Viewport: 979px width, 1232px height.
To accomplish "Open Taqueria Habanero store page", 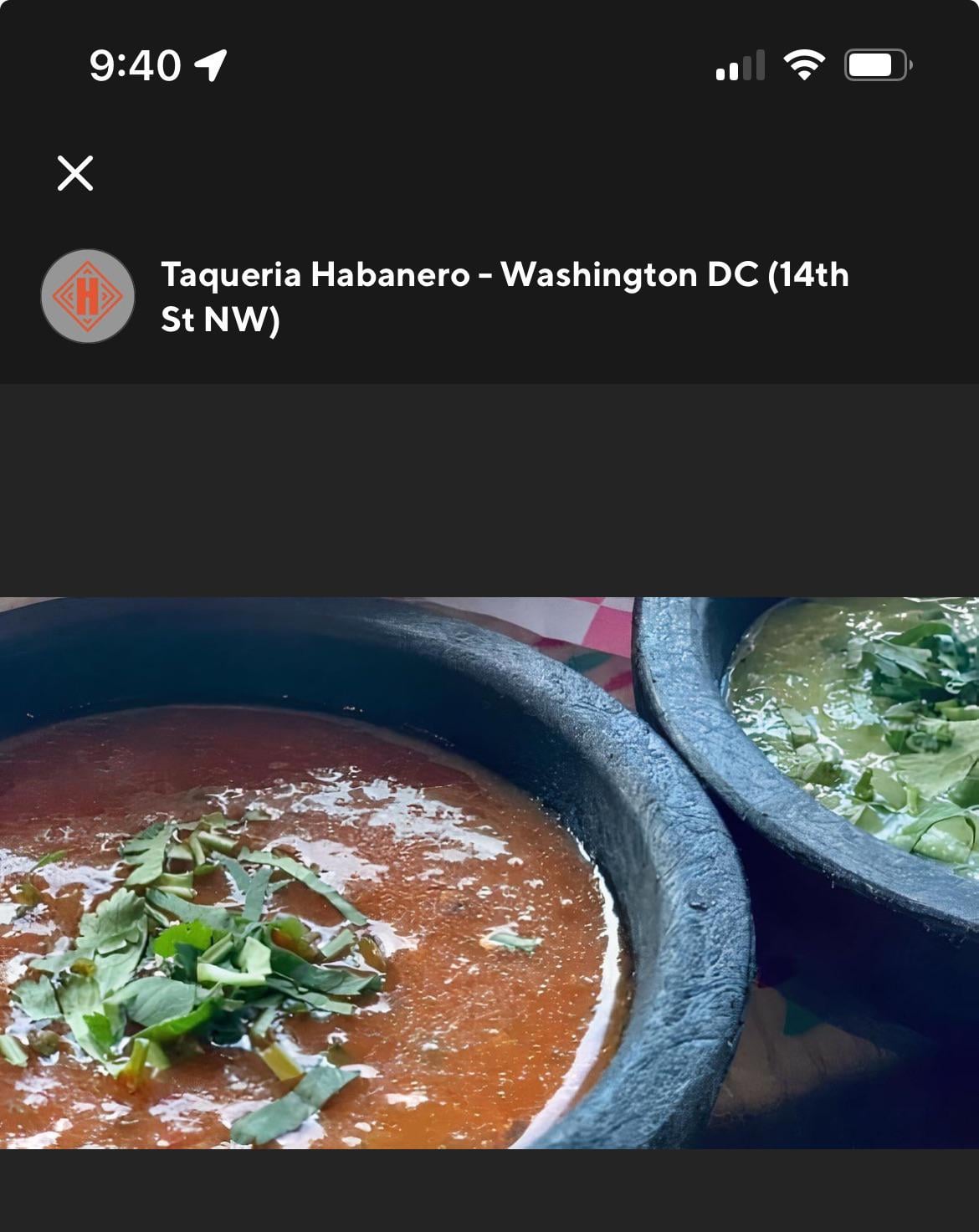I will click(504, 296).
